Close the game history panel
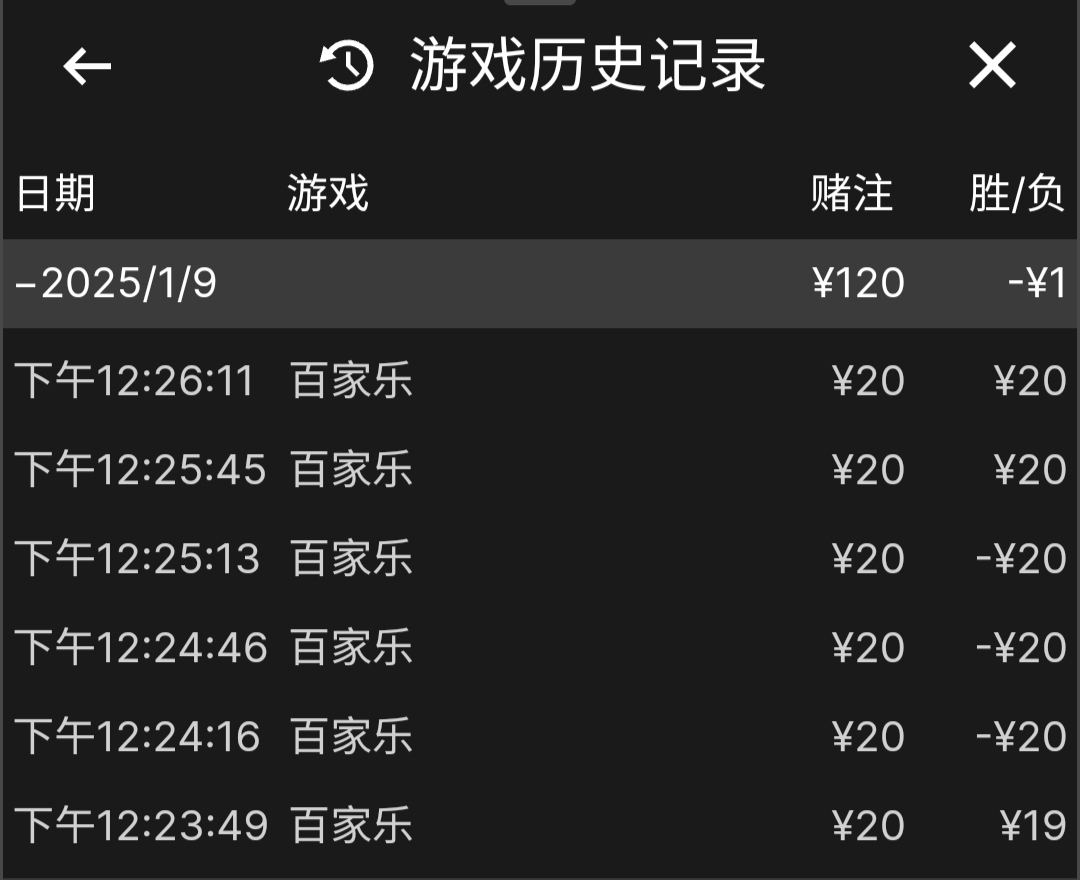1080x880 pixels. 992,67
